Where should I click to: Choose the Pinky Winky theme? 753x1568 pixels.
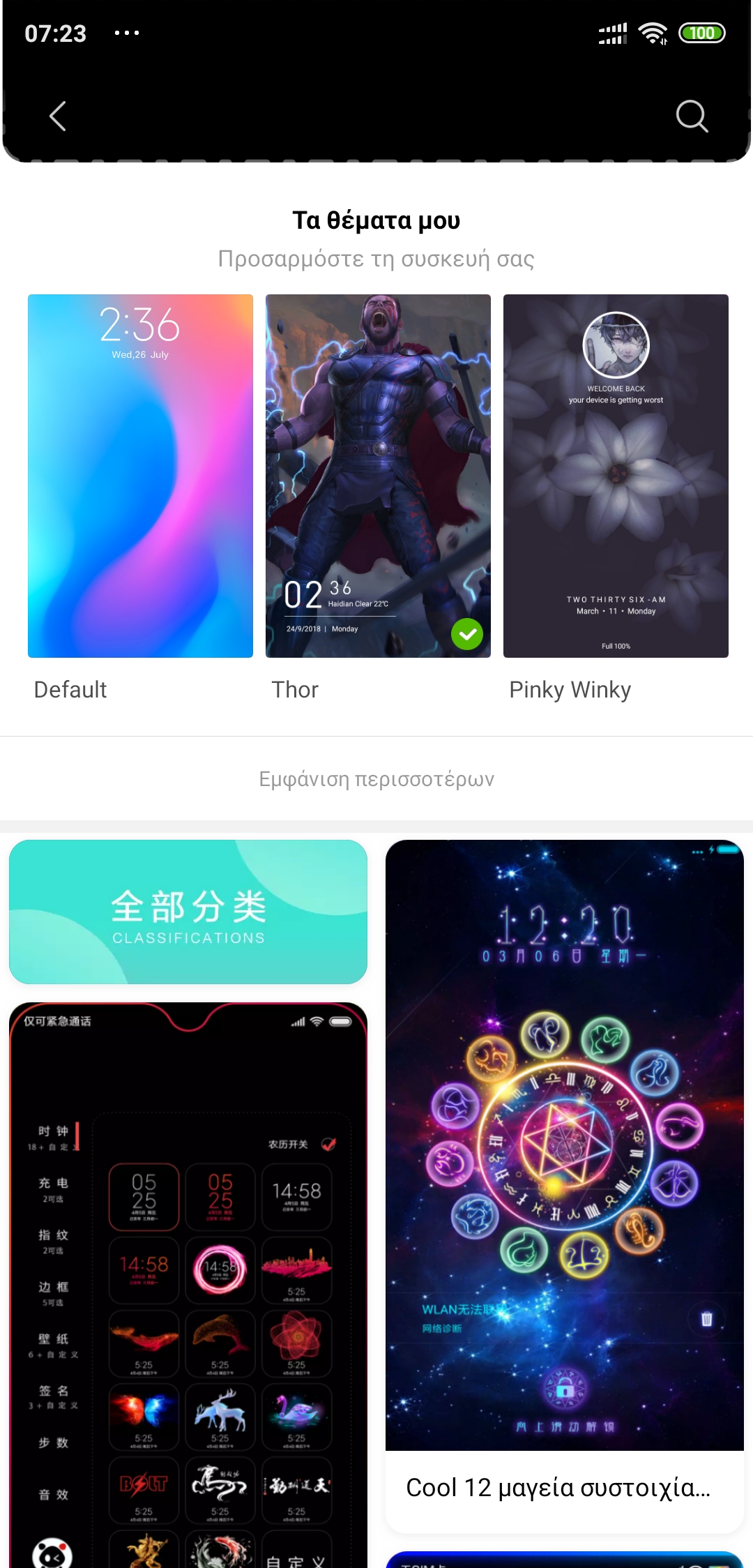tap(616, 476)
